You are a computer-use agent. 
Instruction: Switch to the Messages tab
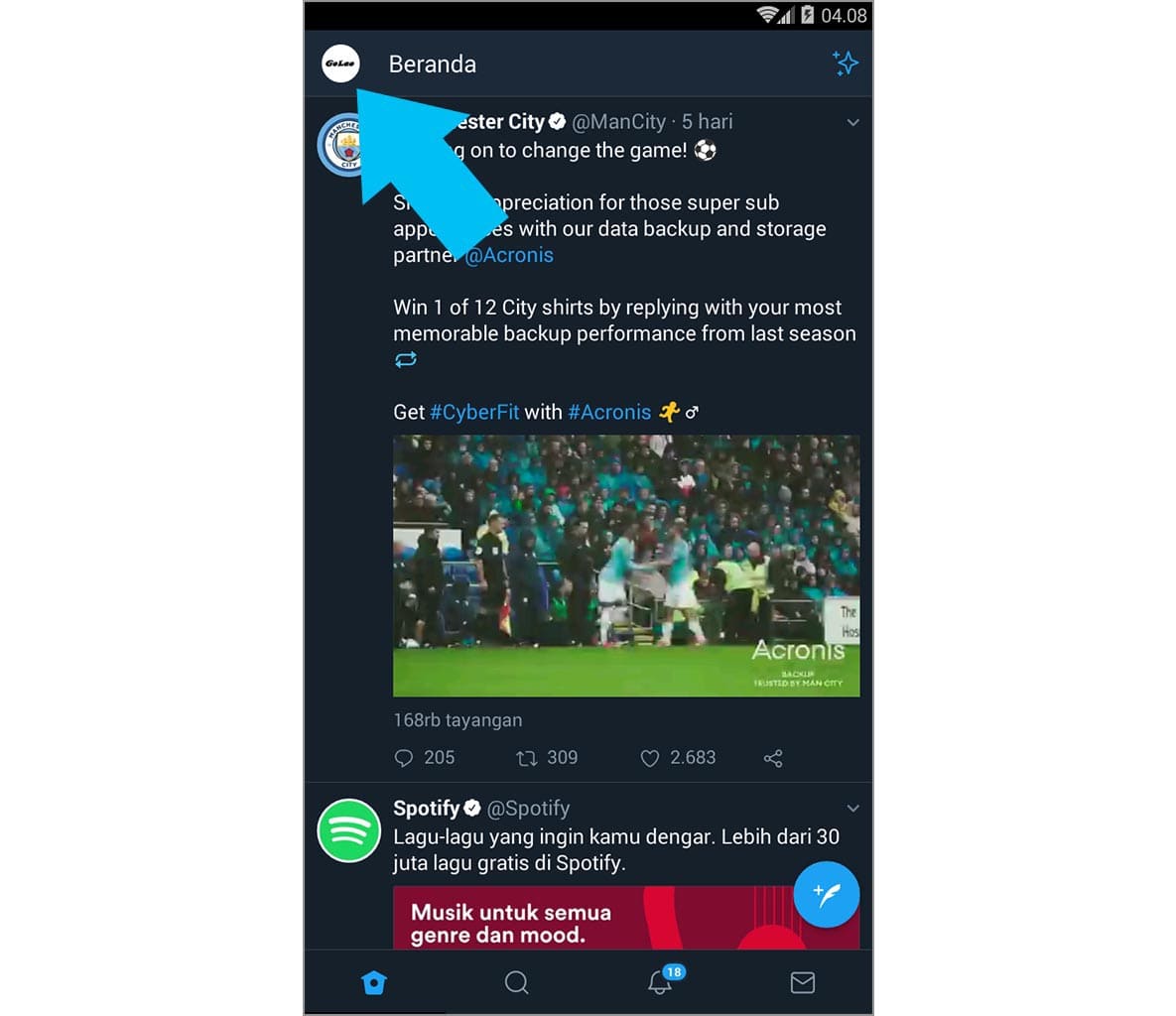click(802, 982)
